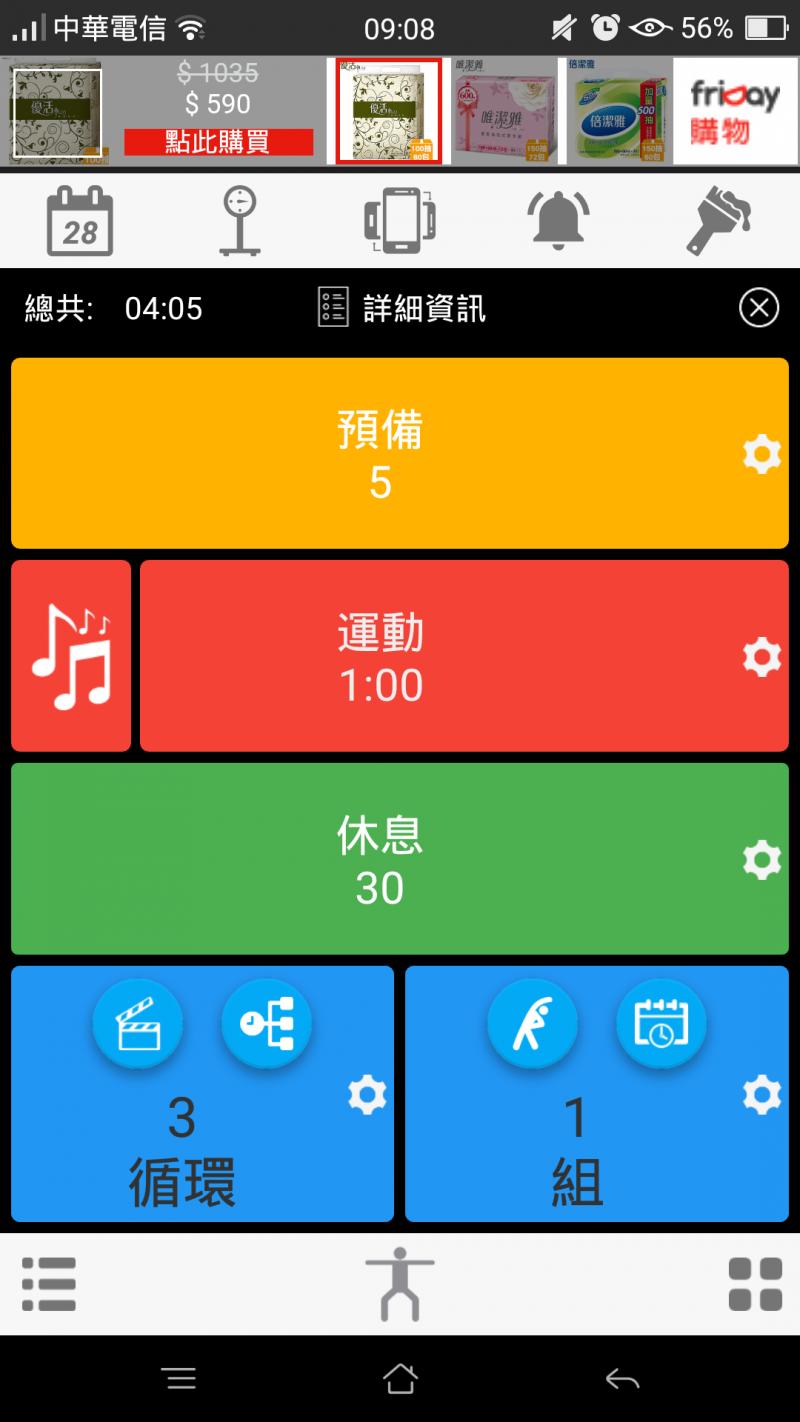This screenshot has height=1422, width=800.
Task: Switch to the grid view in bottom bar
Action: [x=755, y=1283]
